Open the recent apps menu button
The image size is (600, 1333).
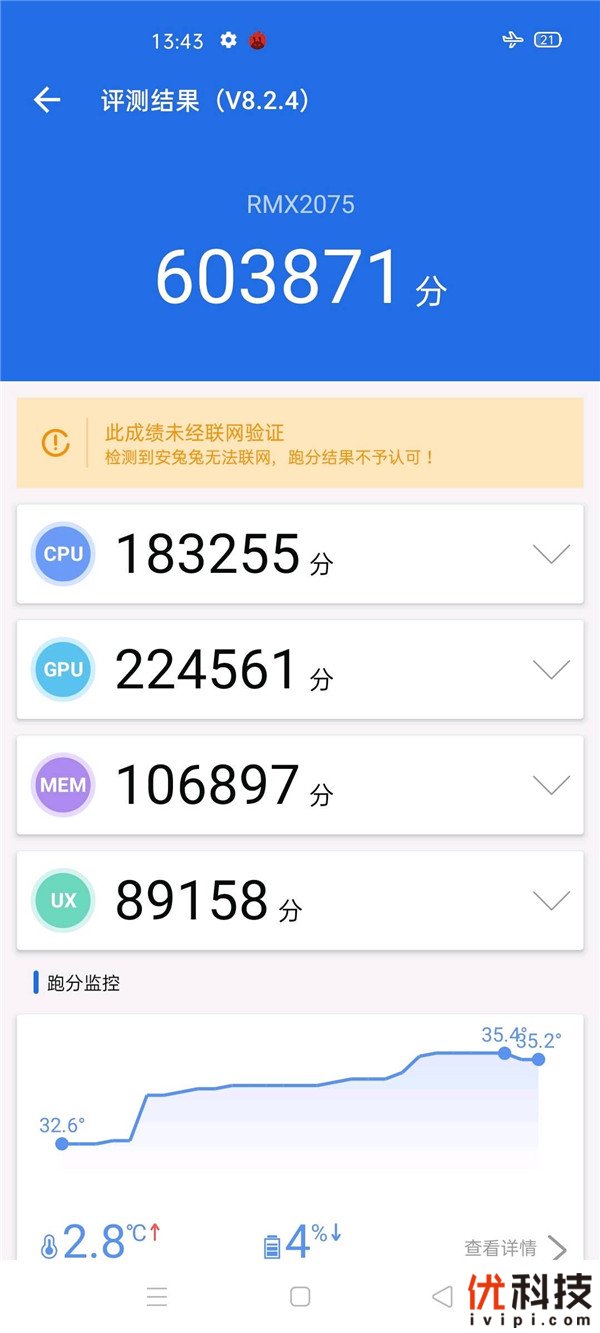coord(157,1297)
